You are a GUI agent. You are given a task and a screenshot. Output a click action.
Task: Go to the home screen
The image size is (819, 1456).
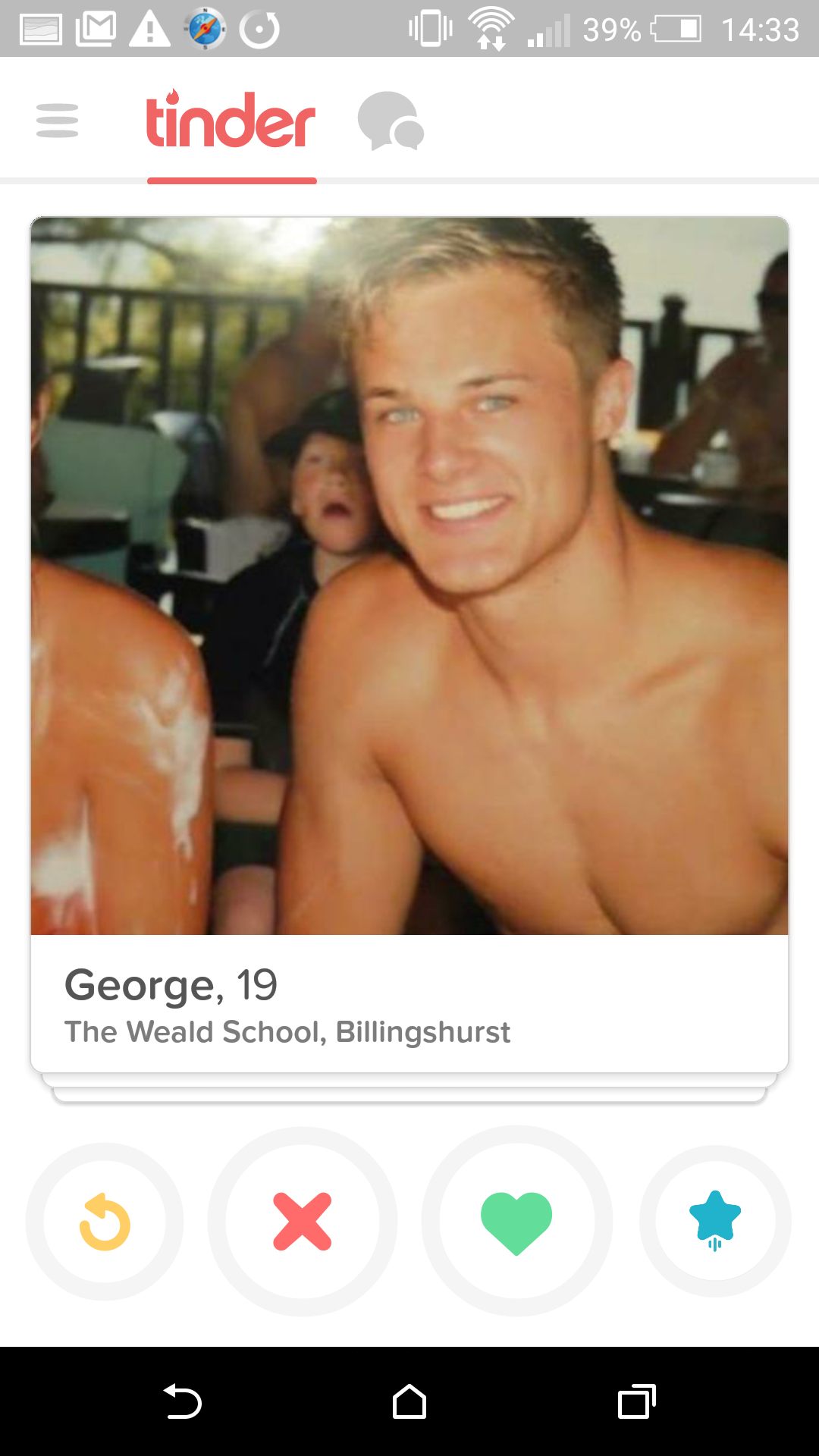click(409, 1401)
